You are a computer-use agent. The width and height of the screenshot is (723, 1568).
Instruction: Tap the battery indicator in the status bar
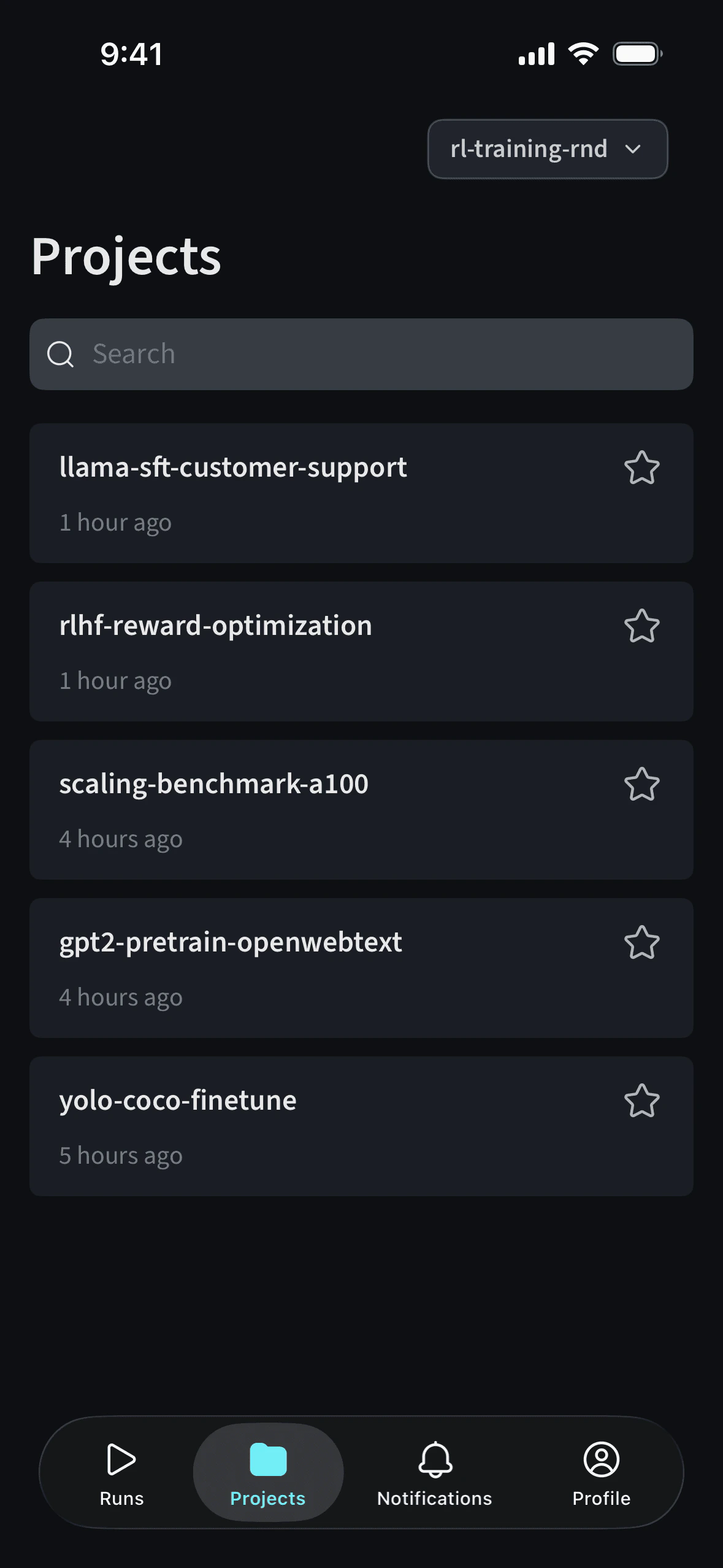click(x=635, y=54)
